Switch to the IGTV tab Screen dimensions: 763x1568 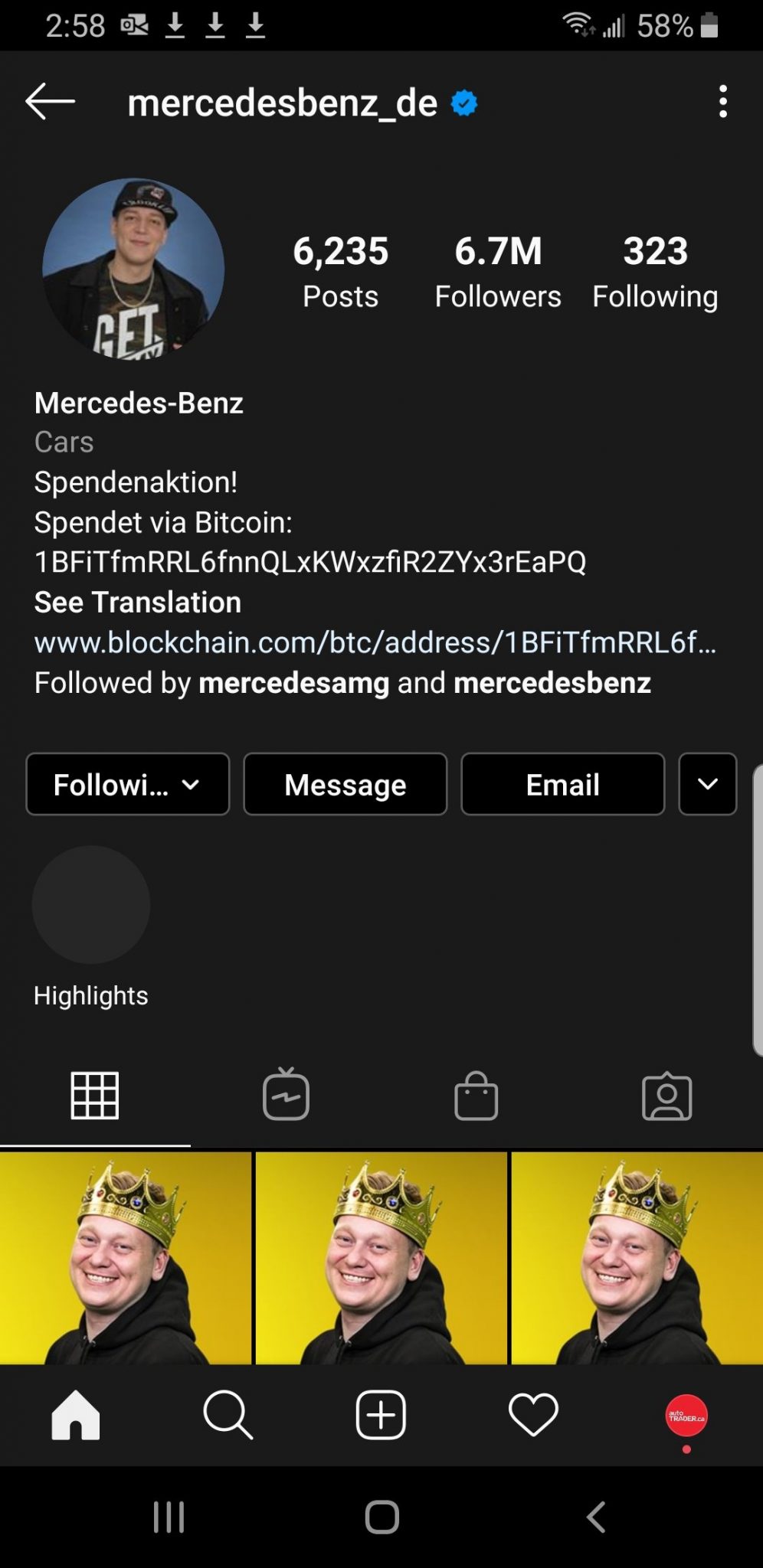pyautogui.click(x=286, y=1096)
